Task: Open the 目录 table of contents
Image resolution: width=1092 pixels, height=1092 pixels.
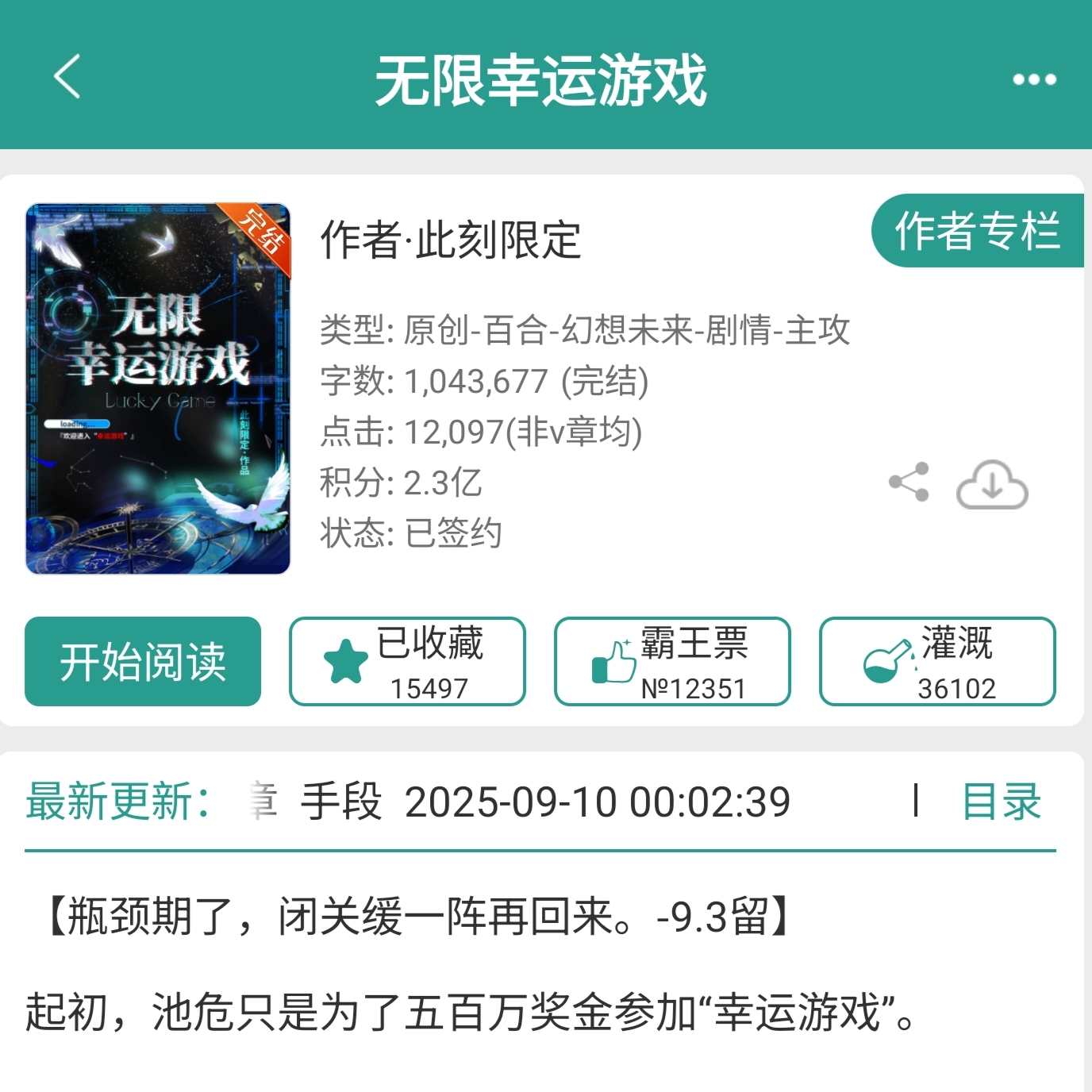Action: click(x=1002, y=802)
